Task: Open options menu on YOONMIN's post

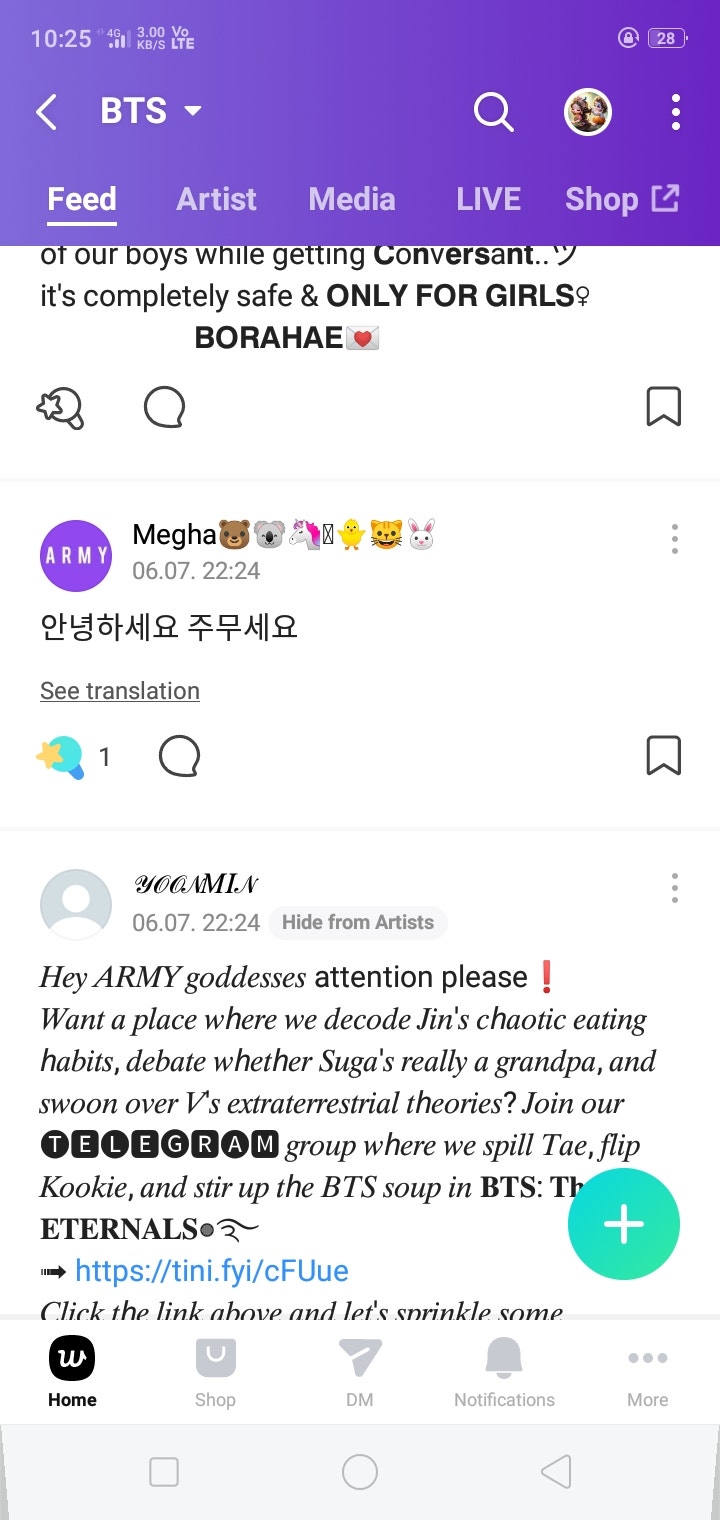Action: click(x=674, y=888)
